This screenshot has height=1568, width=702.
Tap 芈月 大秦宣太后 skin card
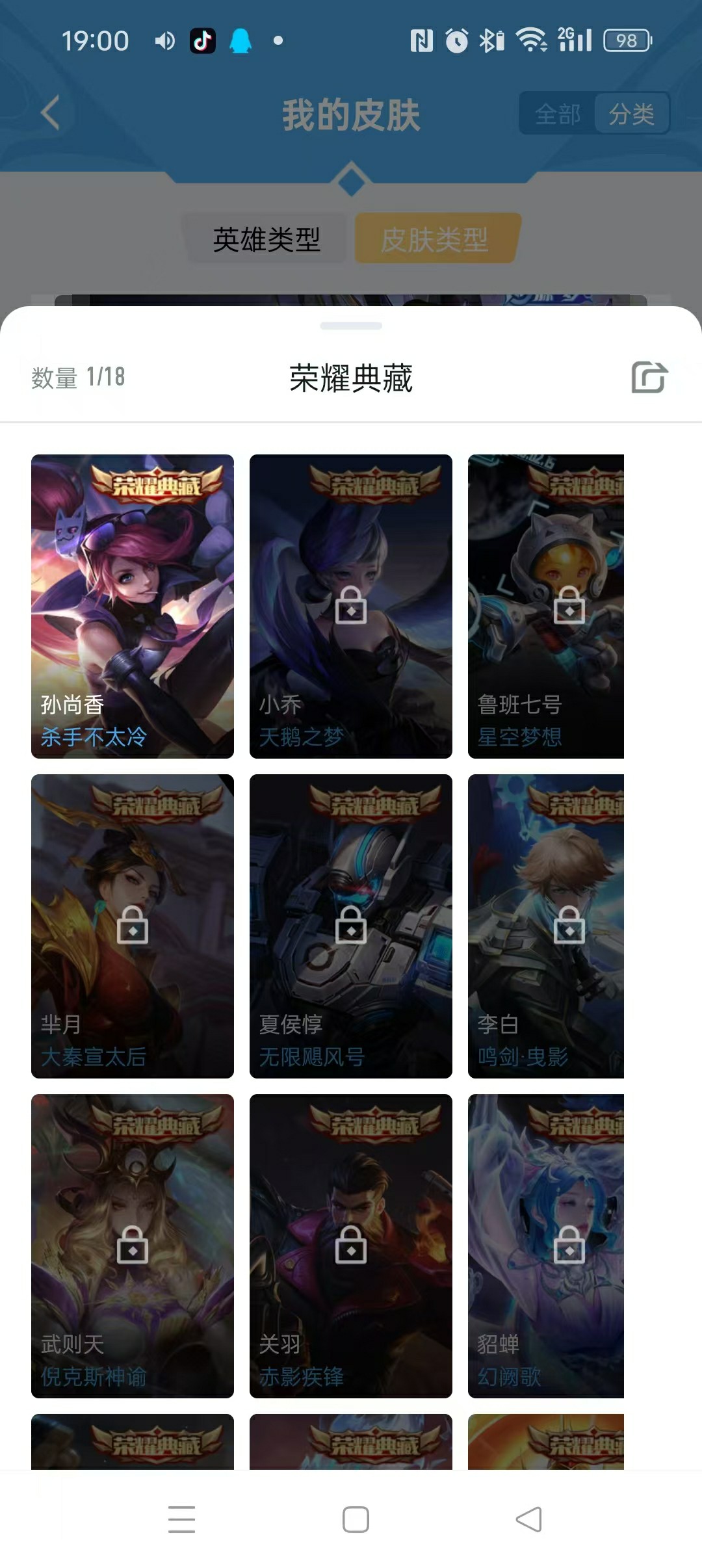pos(133,926)
